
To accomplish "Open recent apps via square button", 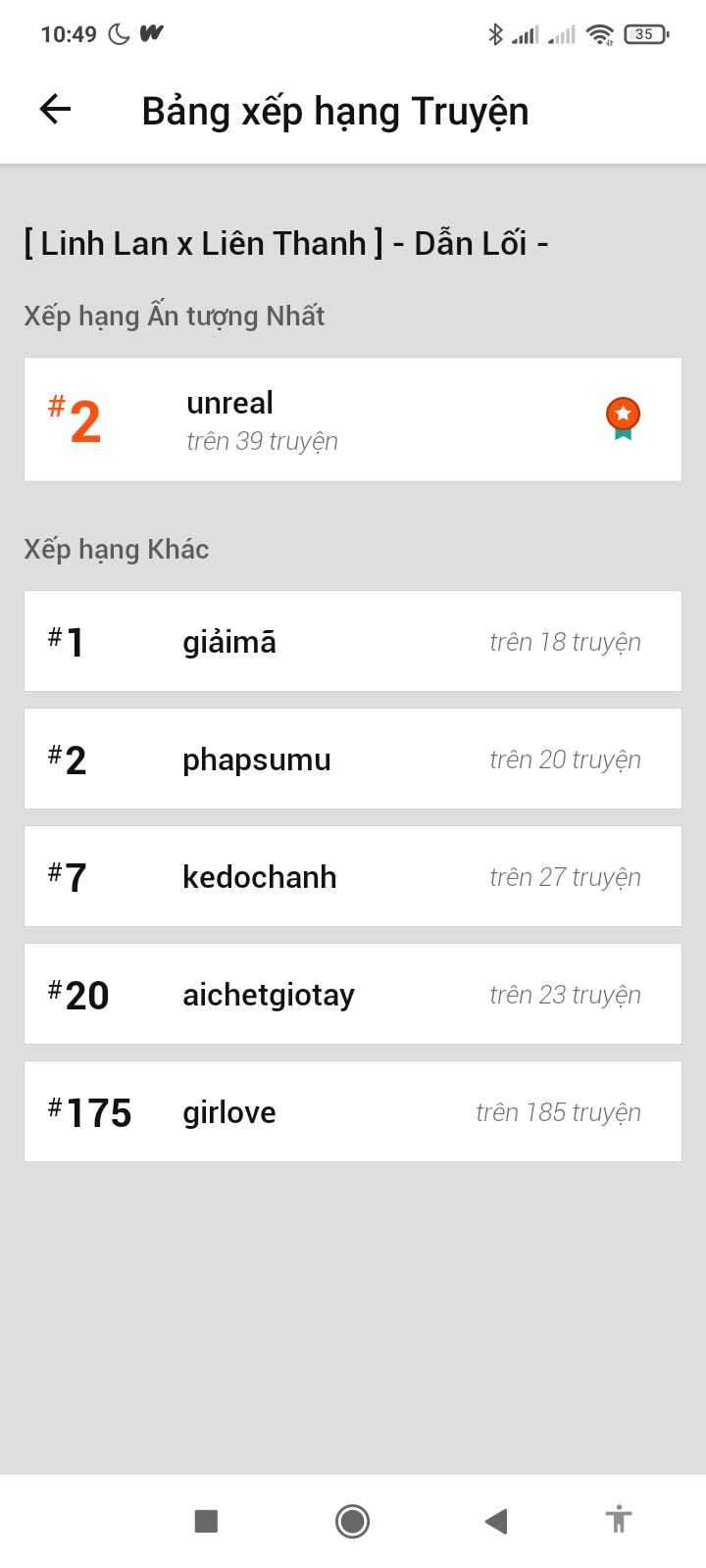I will pos(206,1521).
